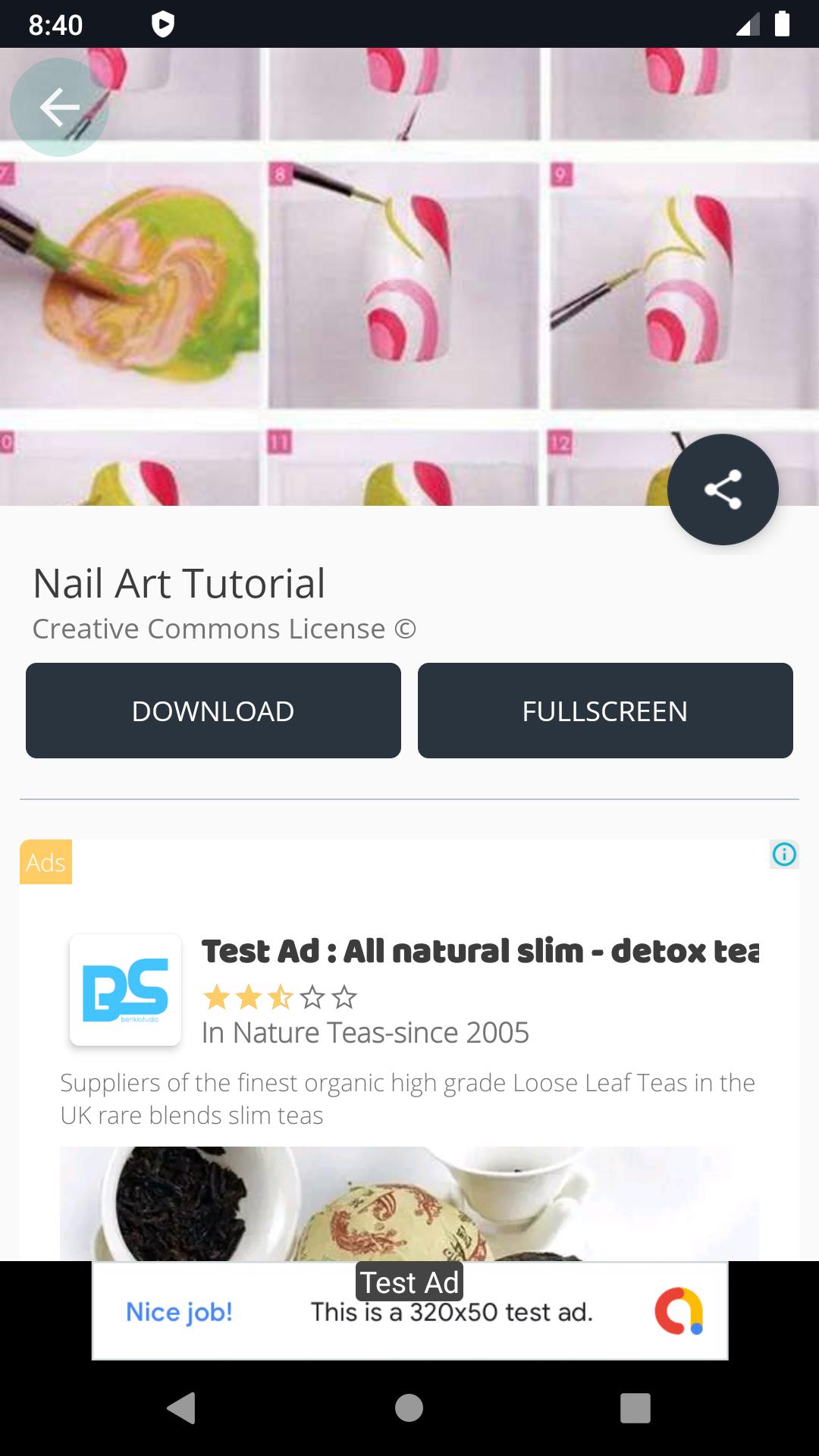View the image in fullscreen

pyautogui.click(x=604, y=711)
